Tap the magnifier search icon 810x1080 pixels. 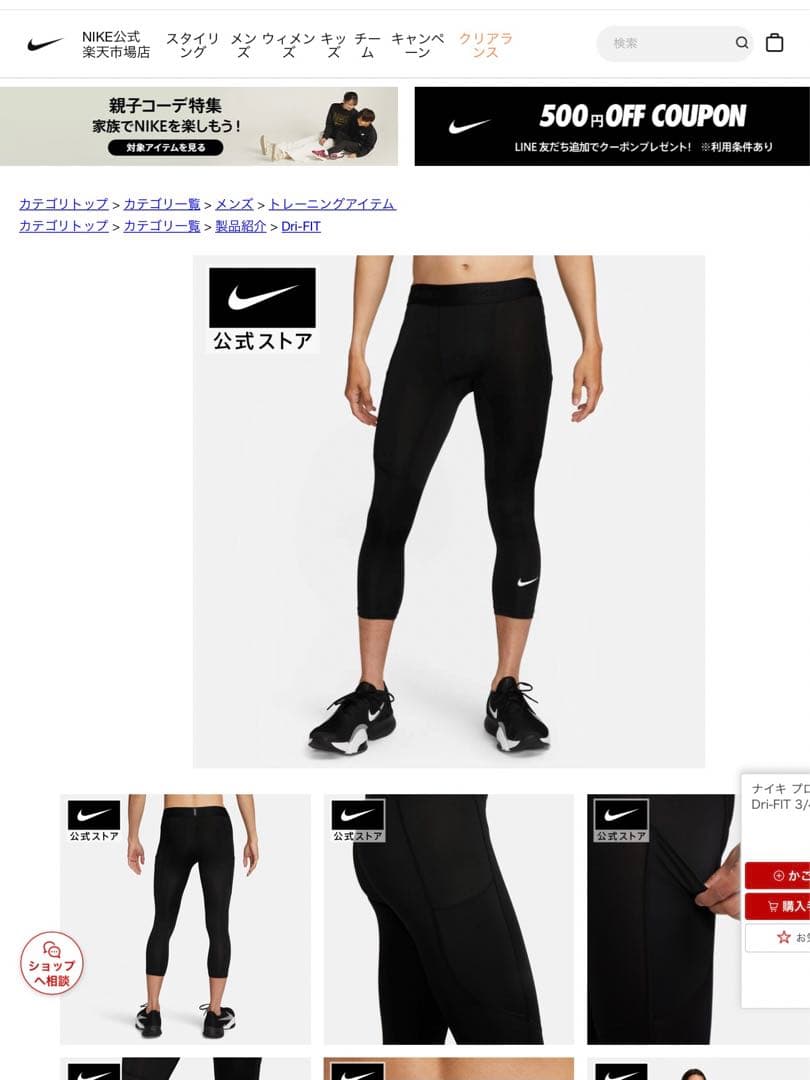click(741, 43)
